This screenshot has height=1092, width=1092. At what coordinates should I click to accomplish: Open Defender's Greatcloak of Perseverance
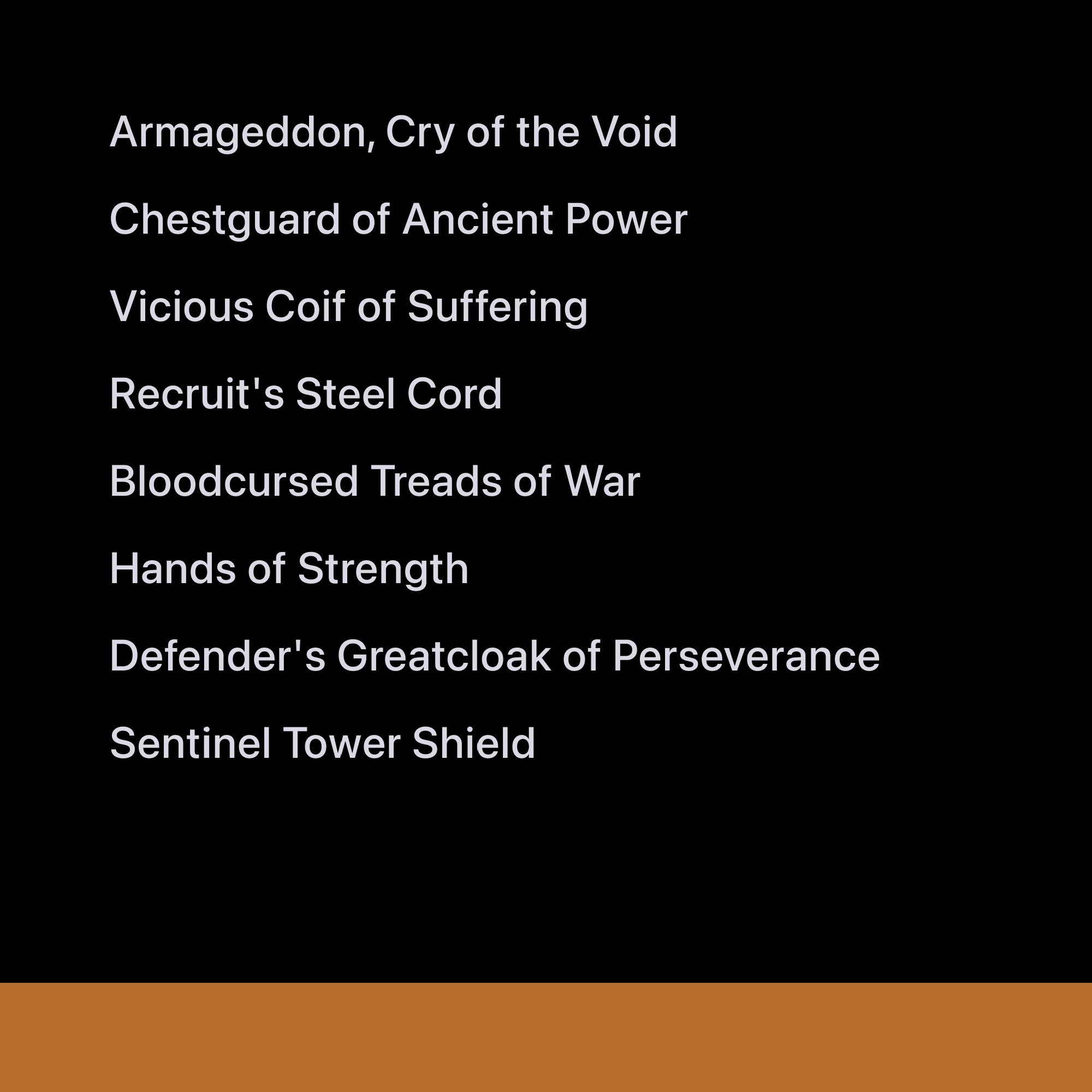[x=494, y=656]
